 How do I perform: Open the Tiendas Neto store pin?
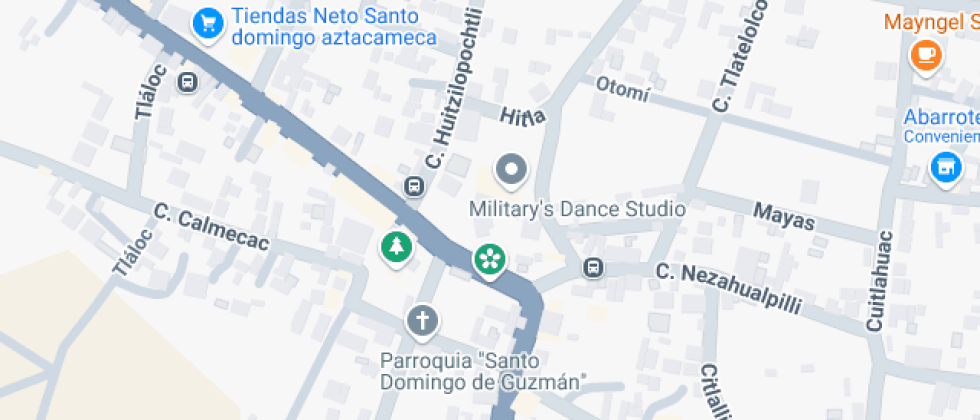click(208, 22)
